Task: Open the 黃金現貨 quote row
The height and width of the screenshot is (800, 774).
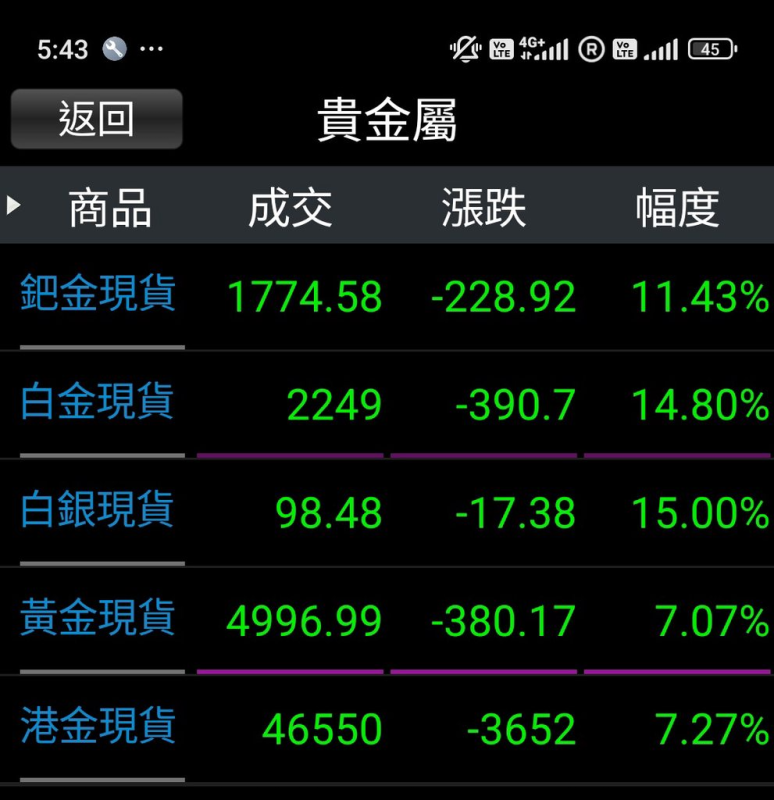Action: tap(98, 619)
